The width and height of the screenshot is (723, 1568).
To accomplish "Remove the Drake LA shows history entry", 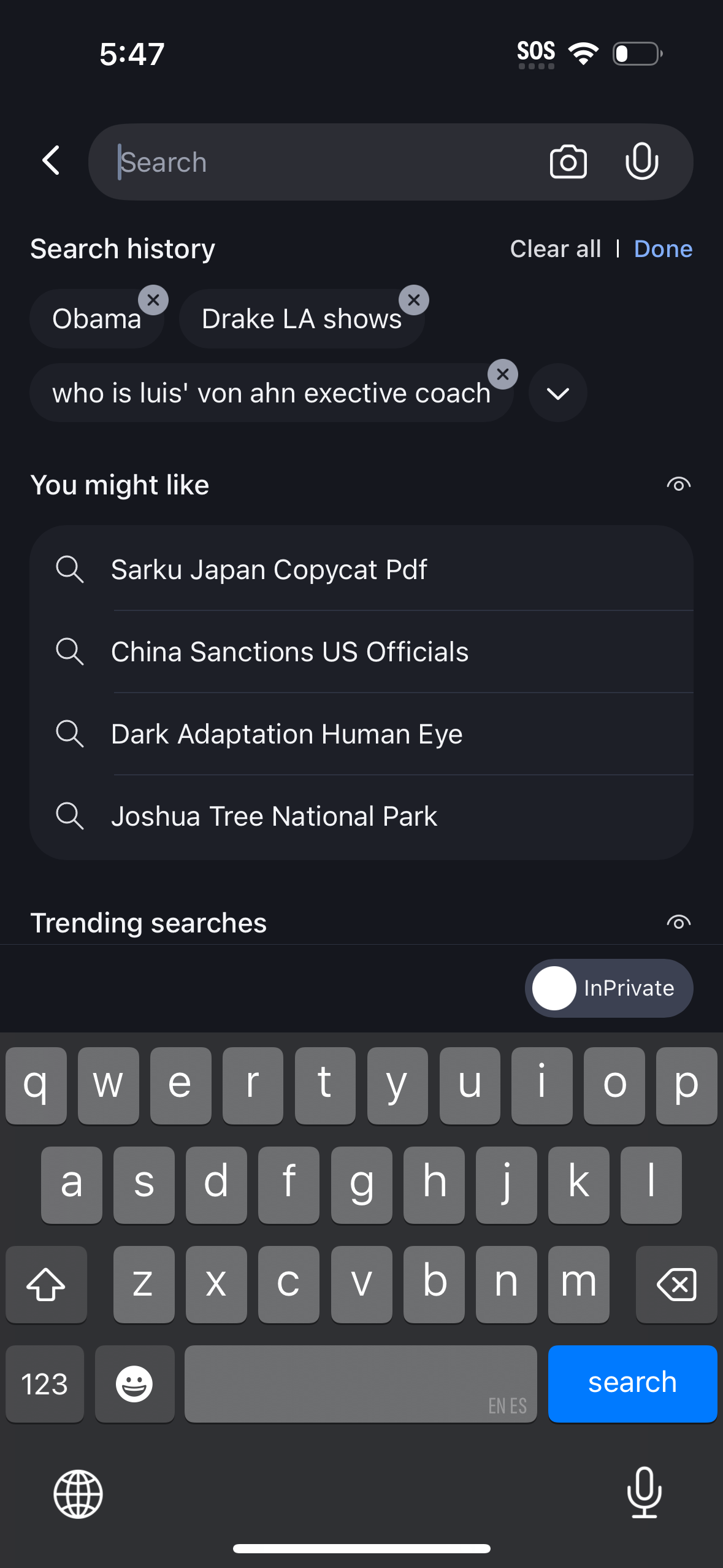I will pos(414,300).
